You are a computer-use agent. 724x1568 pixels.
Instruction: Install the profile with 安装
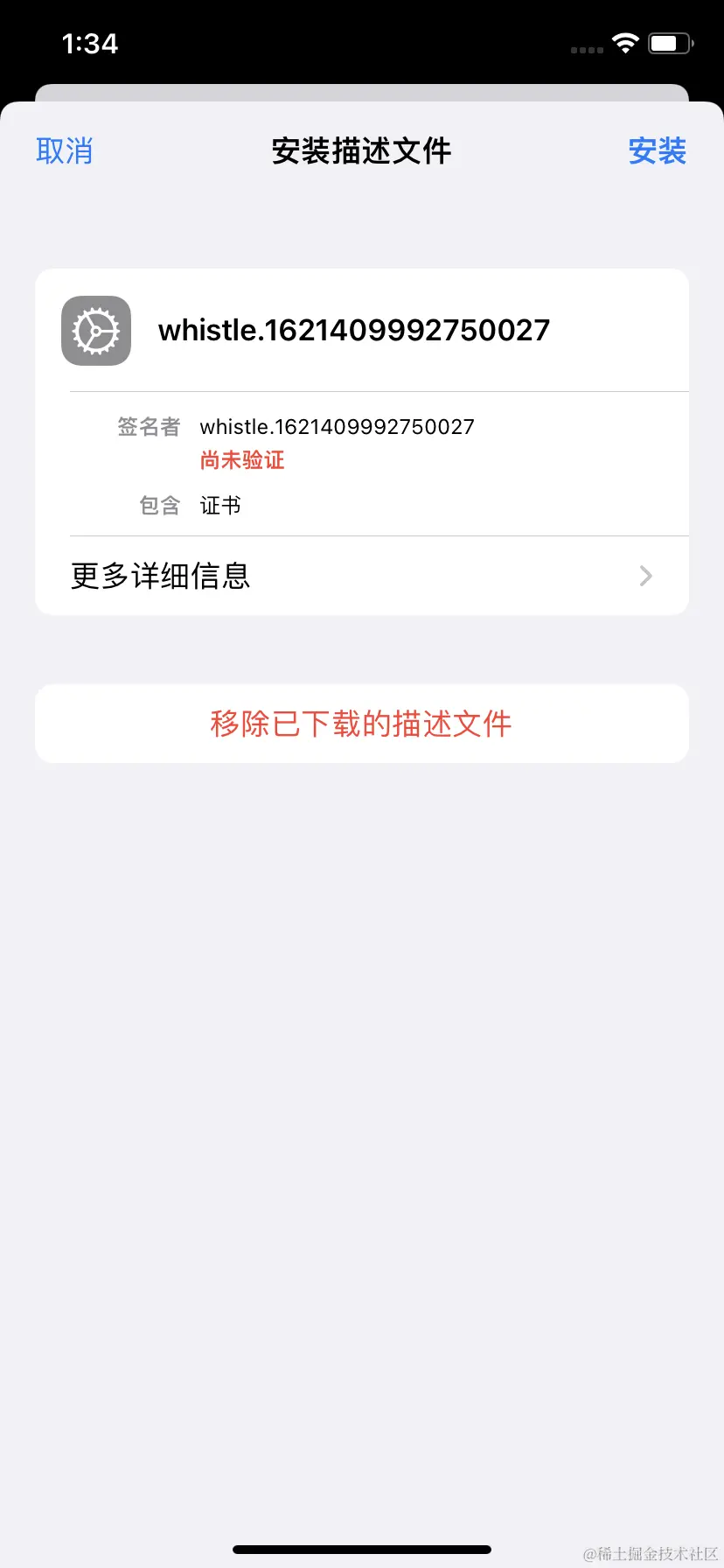[657, 150]
